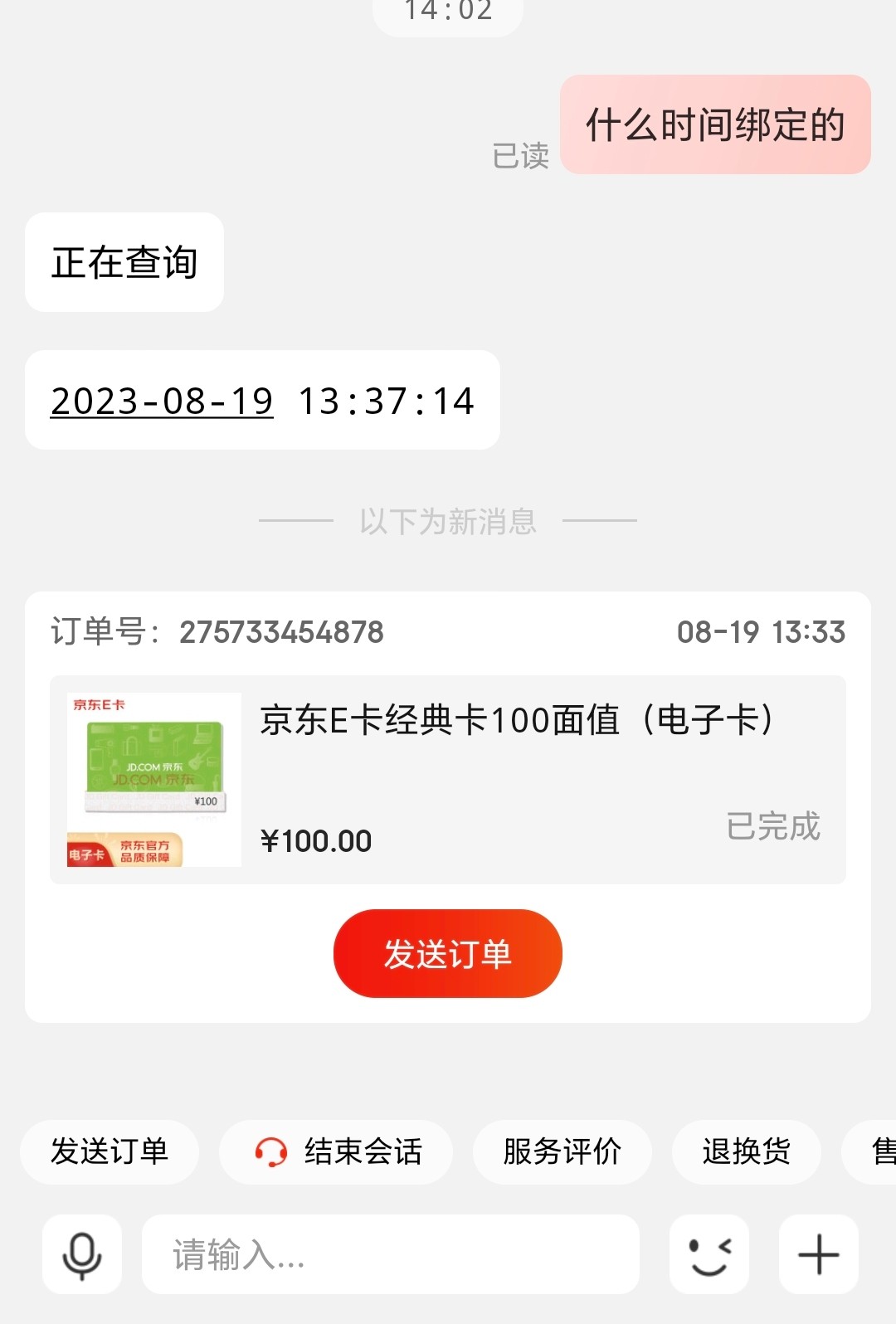The height and width of the screenshot is (1324, 896).
Task: Focus the 请输入 message field
Action: [390, 1254]
